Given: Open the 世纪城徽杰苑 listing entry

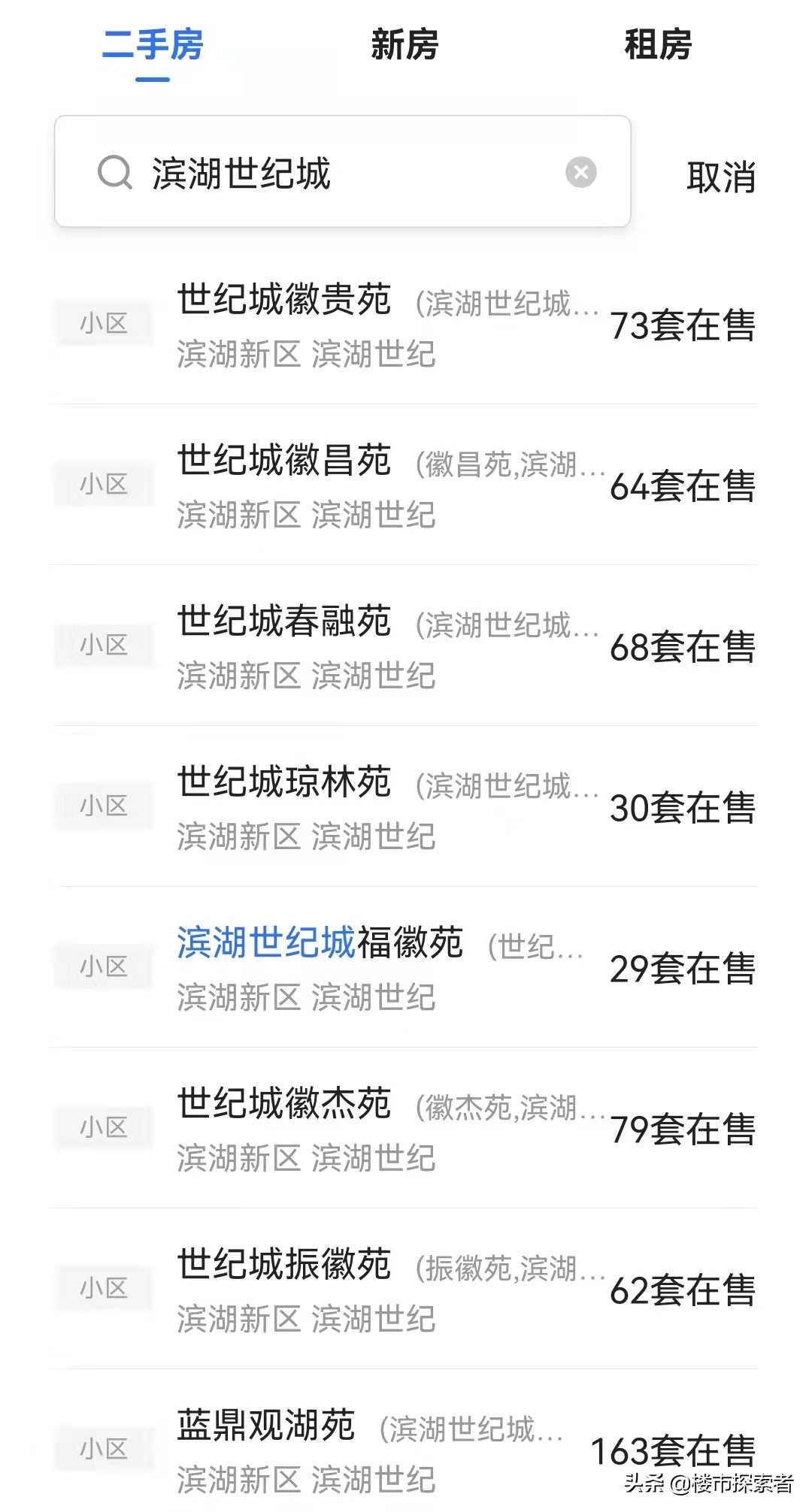Looking at the screenshot, I should 286,1105.
